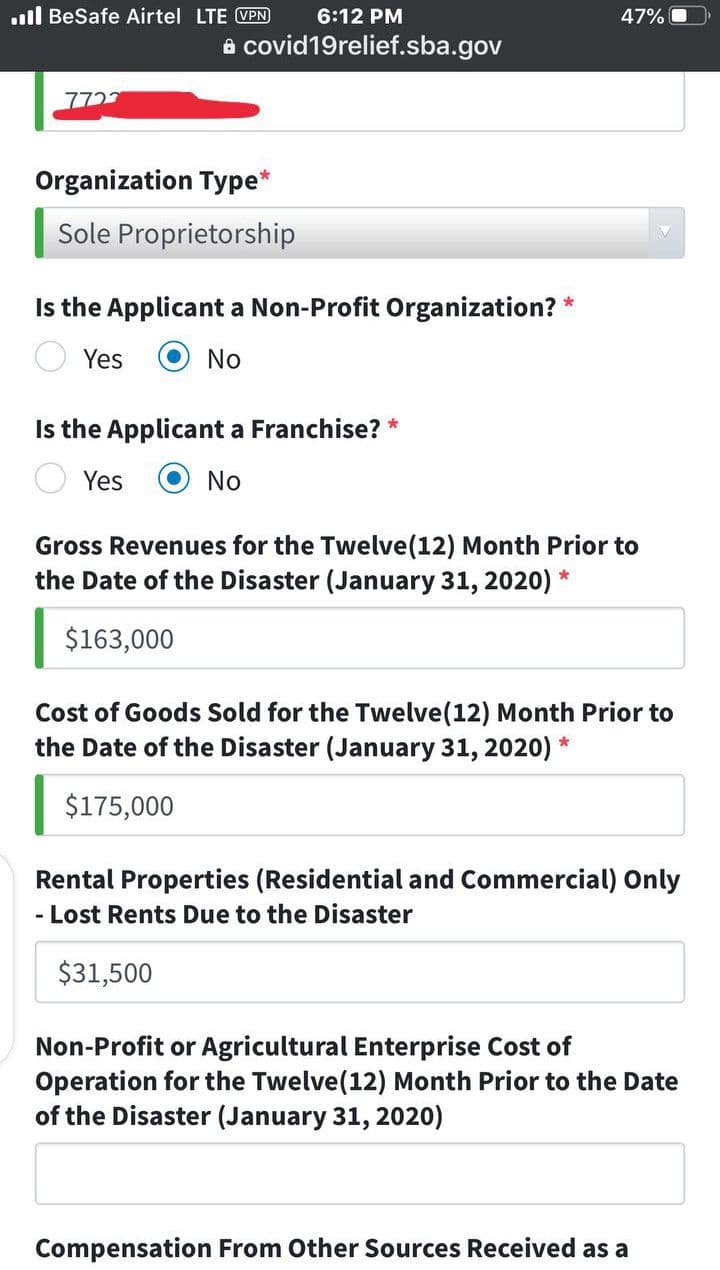This screenshot has height=1270, width=720.
Task: Edit the Gross Revenues field showing $163,000
Action: click(360, 638)
